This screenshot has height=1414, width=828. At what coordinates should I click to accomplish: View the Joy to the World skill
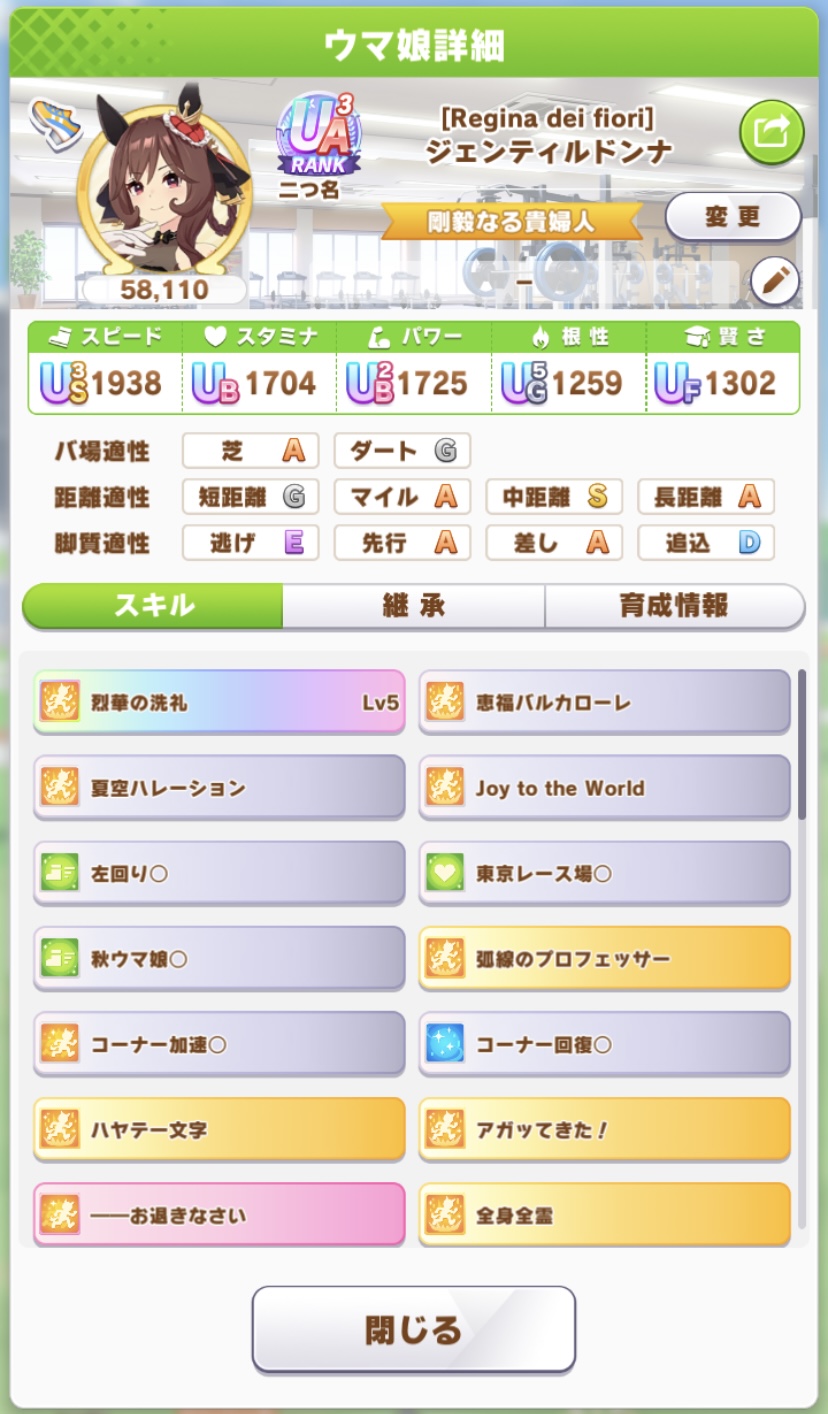pyautogui.click(x=604, y=788)
